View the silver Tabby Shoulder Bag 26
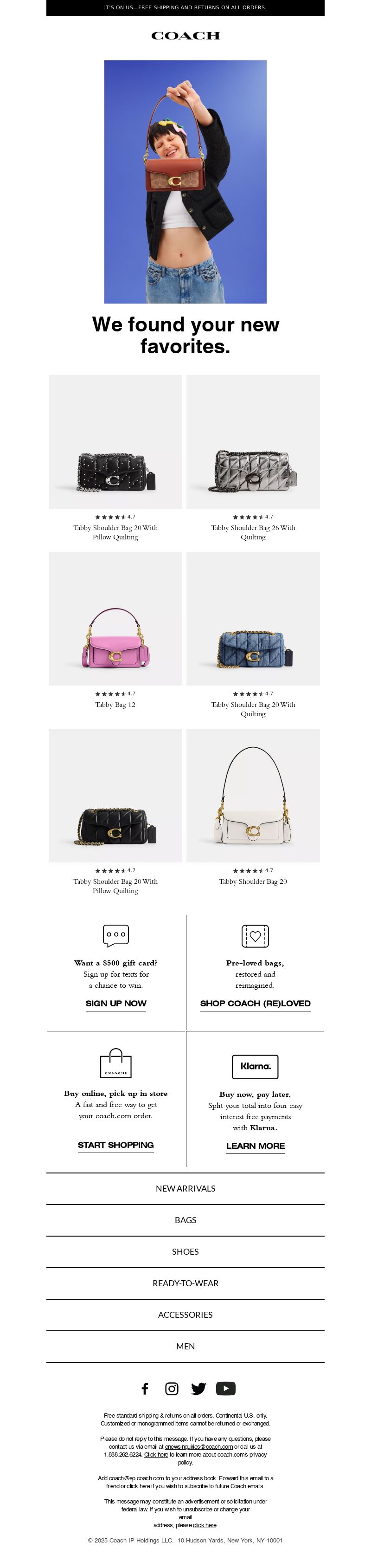The height and width of the screenshot is (1568, 371). [253, 442]
